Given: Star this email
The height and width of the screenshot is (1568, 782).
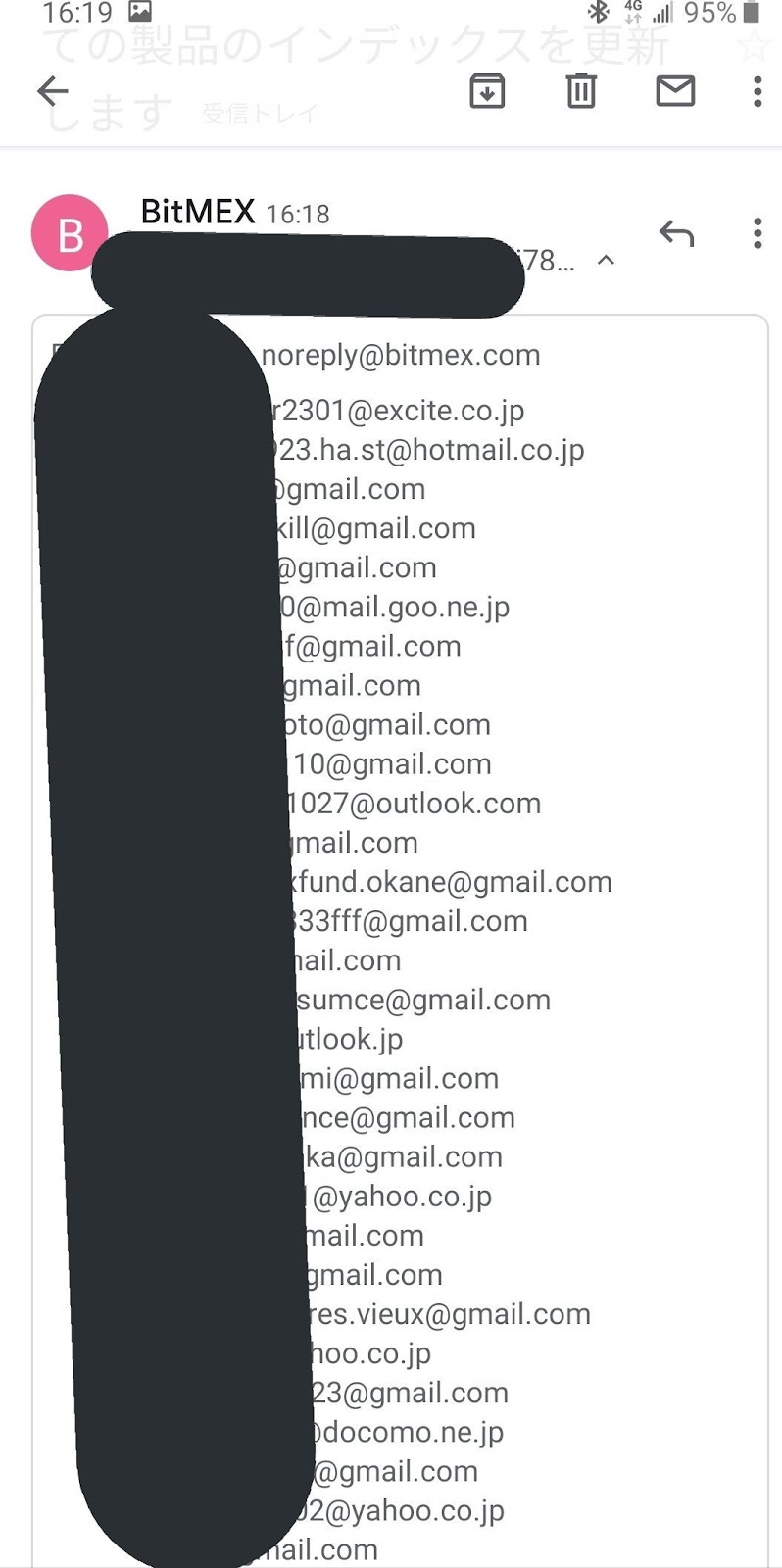Looking at the screenshot, I should 755,44.
